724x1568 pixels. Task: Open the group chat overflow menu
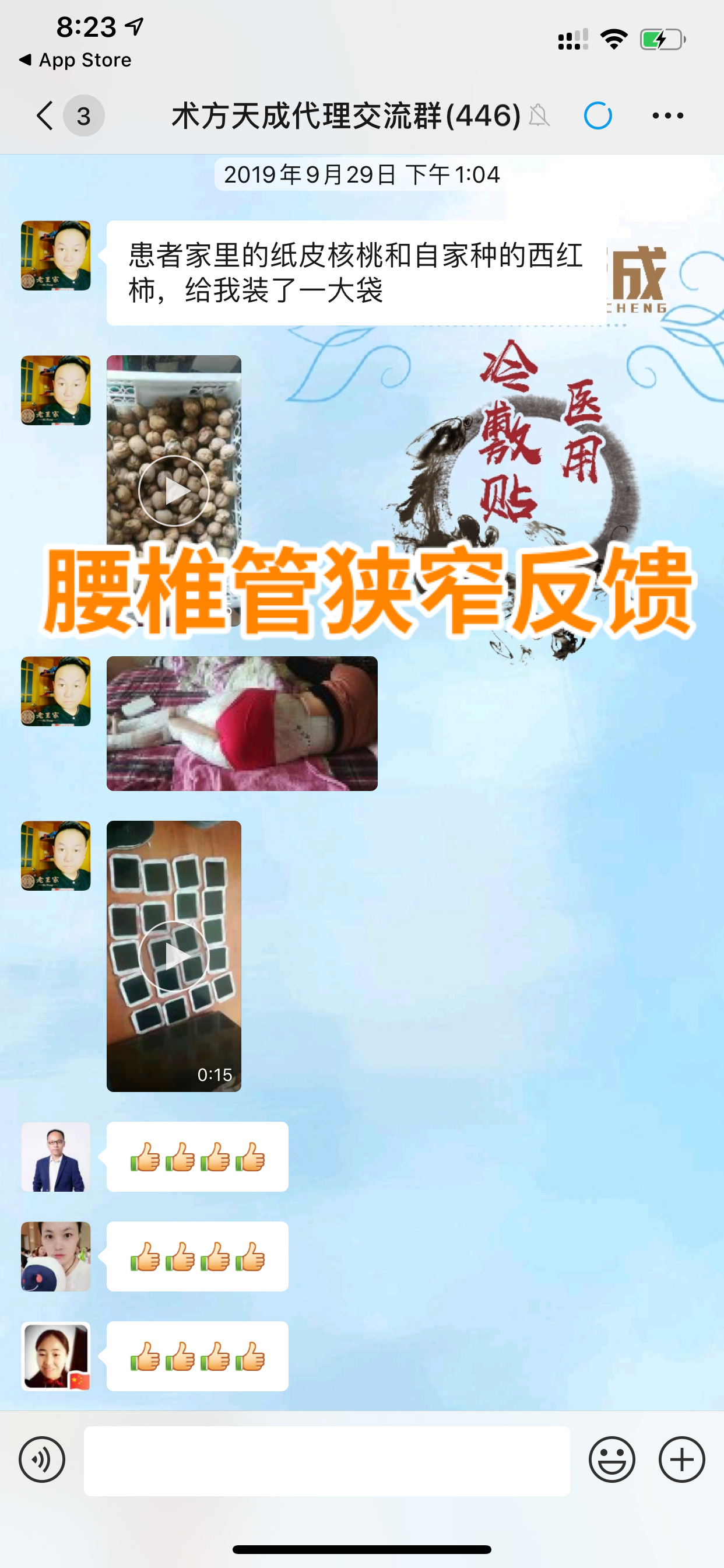[x=667, y=115]
